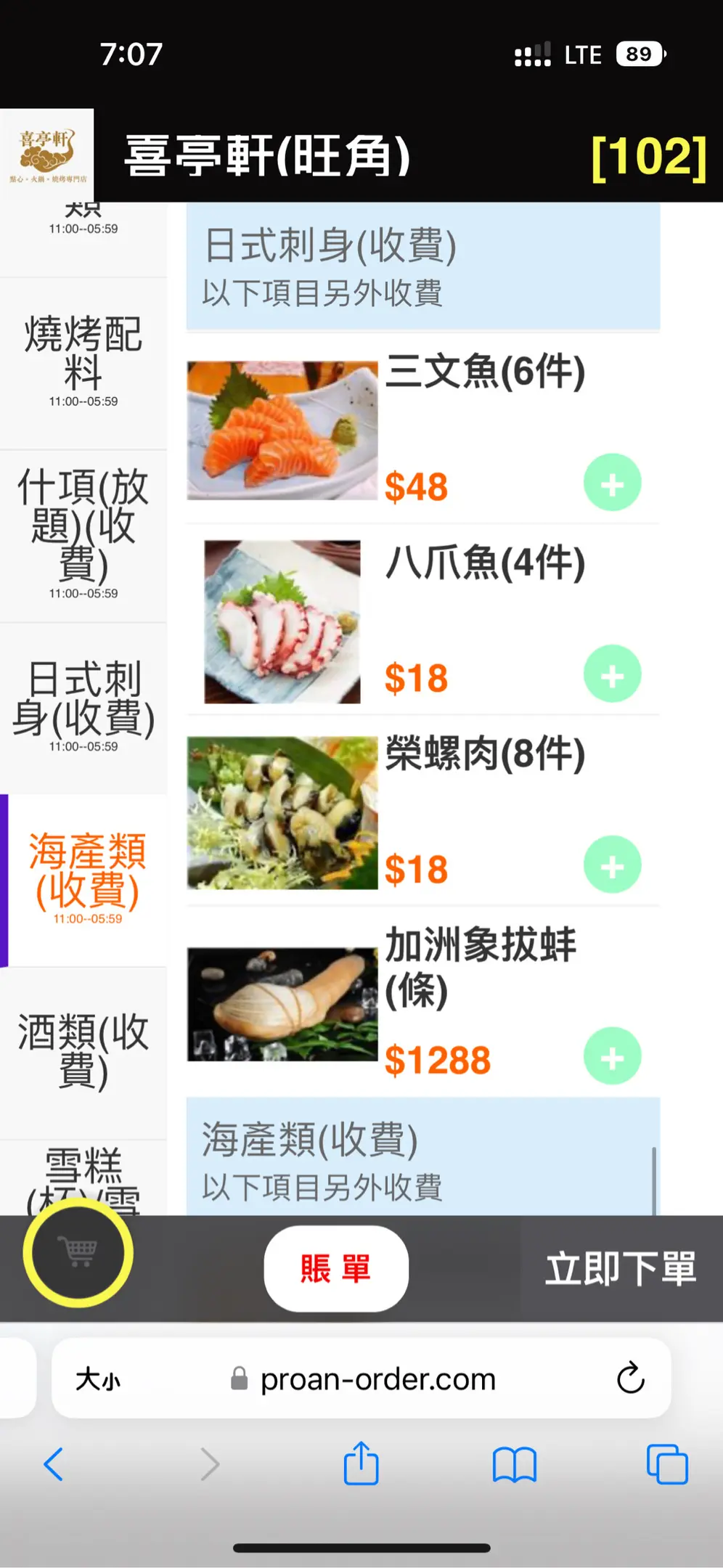Open Safari bookmarks

coord(514,1464)
